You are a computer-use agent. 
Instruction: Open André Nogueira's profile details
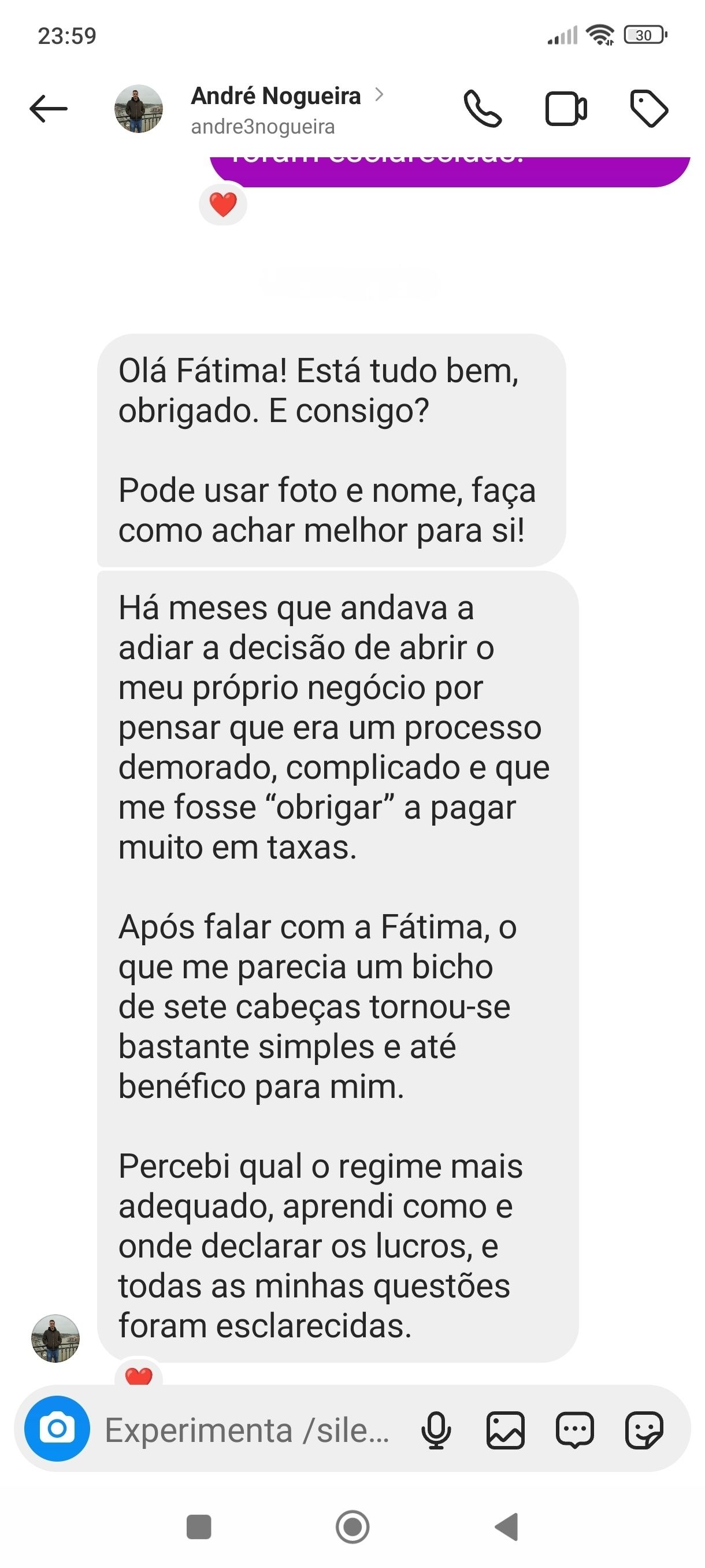pos(276,110)
